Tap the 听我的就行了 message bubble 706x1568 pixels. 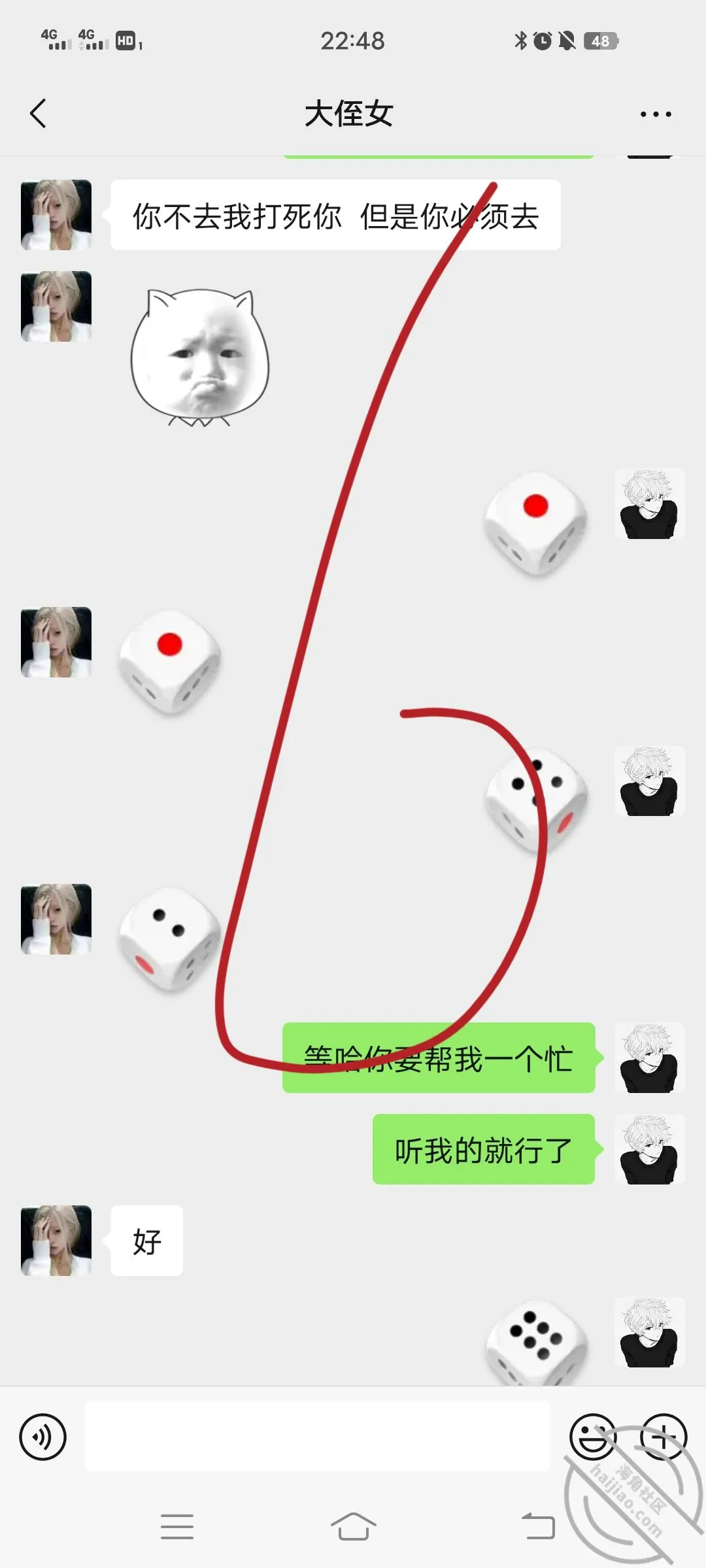click(484, 1149)
